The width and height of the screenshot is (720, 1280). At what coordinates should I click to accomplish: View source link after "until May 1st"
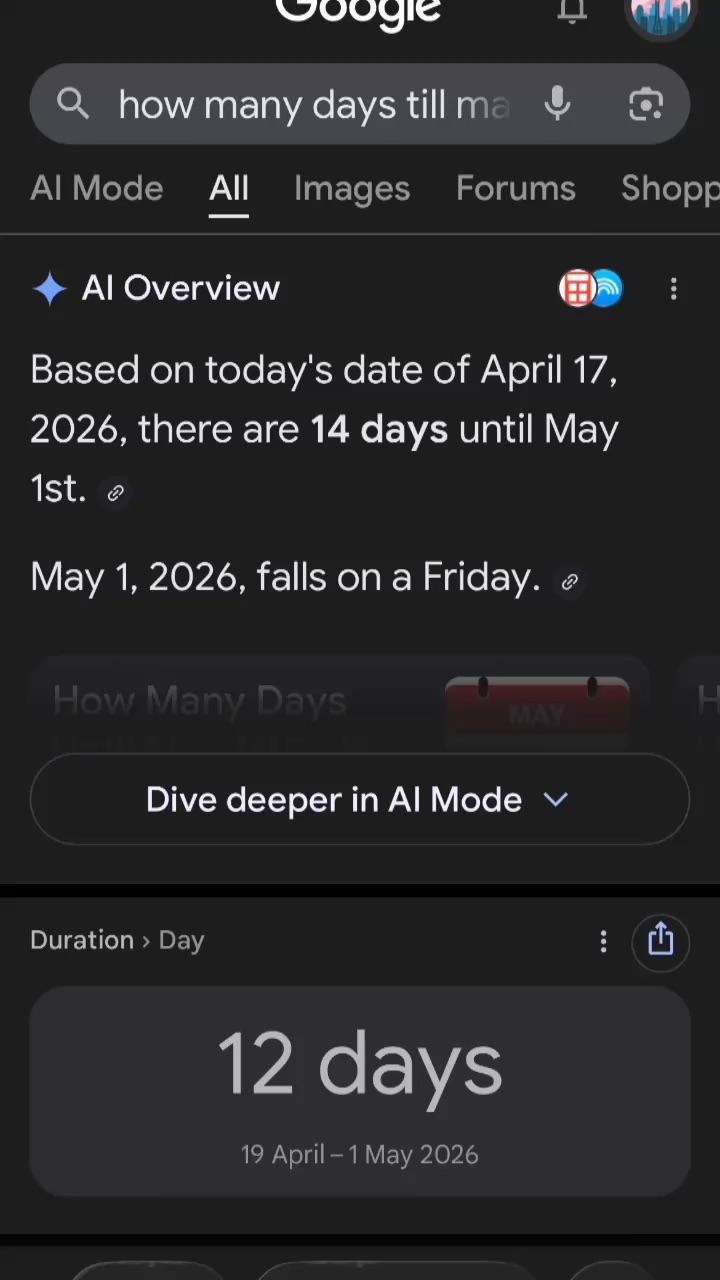pyautogui.click(x=116, y=493)
